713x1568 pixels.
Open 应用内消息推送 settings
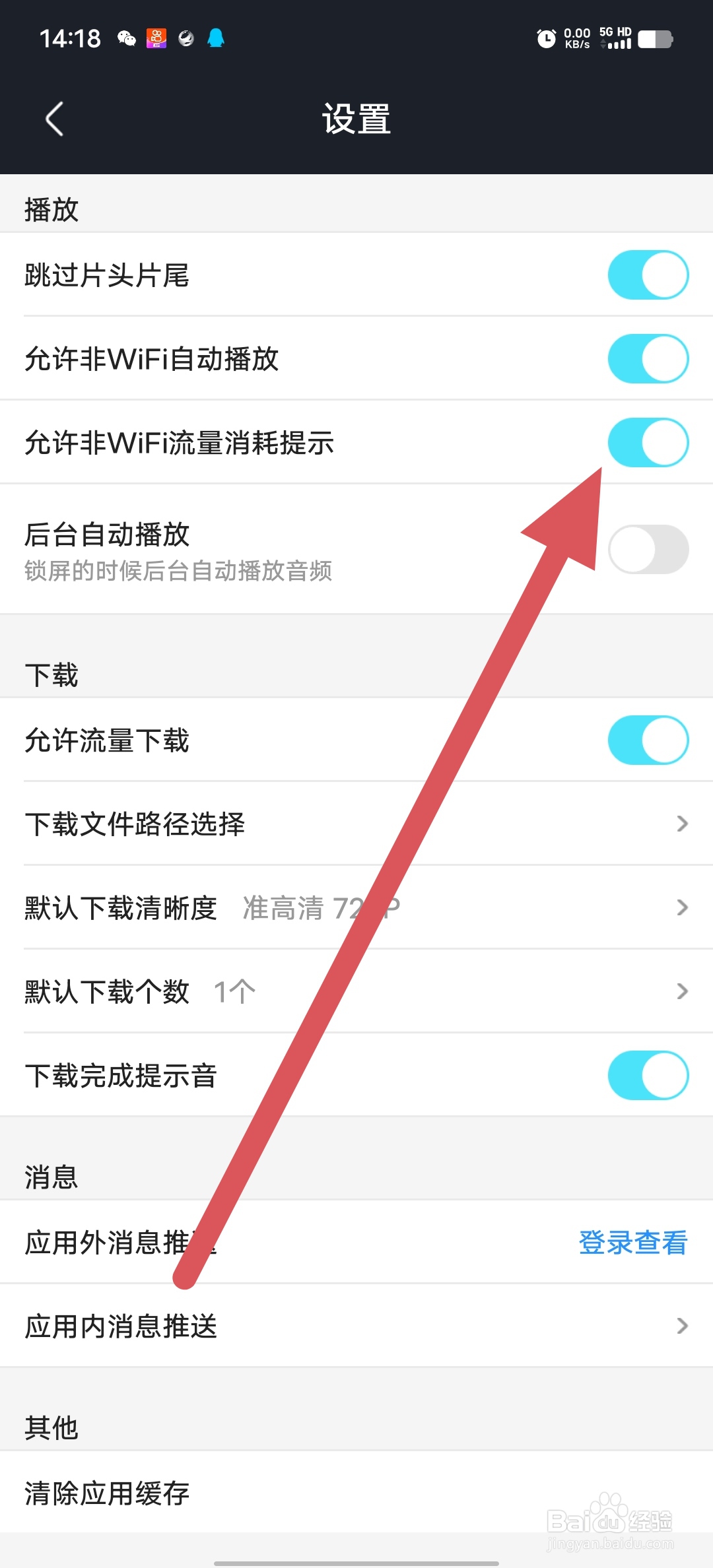click(356, 1326)
